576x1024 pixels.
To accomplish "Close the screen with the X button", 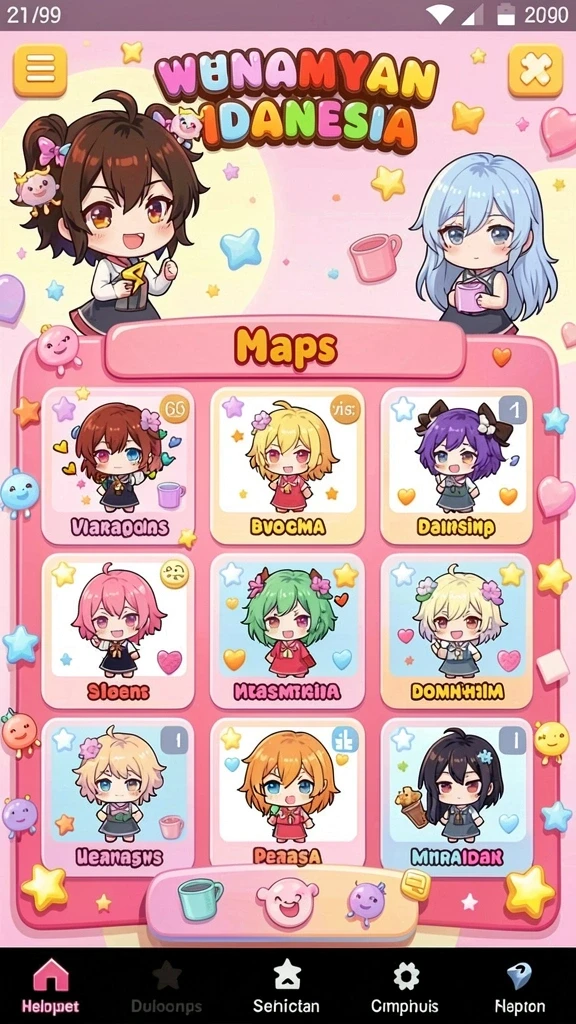I will [536, 71].
